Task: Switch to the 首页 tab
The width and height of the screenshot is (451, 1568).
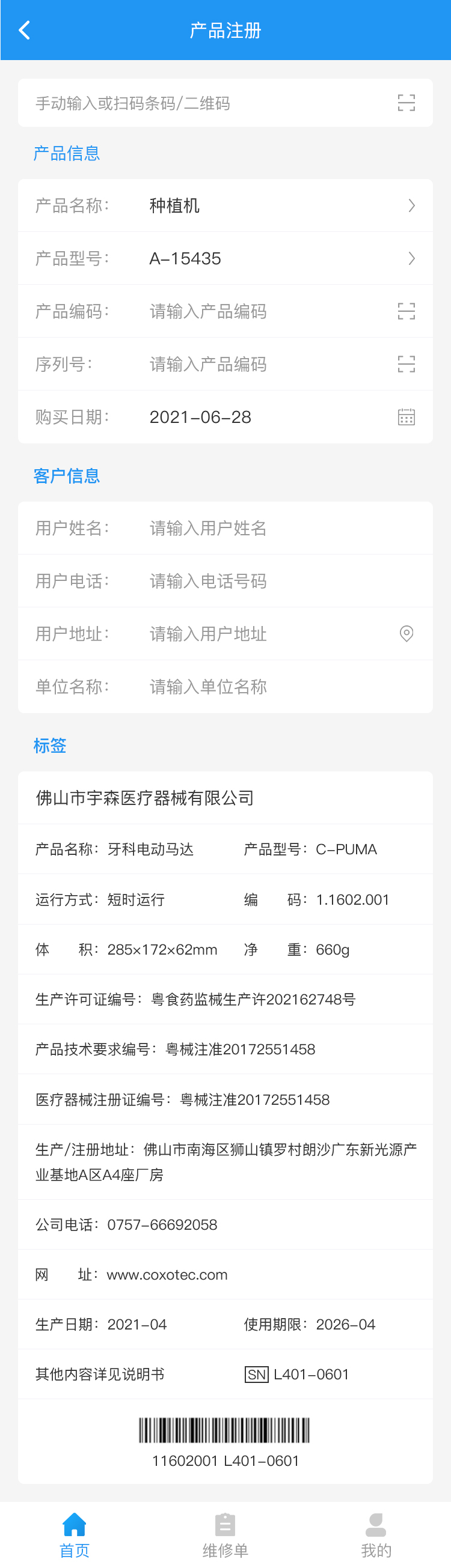Action: pyautogui.click(x=75, y=1535)
